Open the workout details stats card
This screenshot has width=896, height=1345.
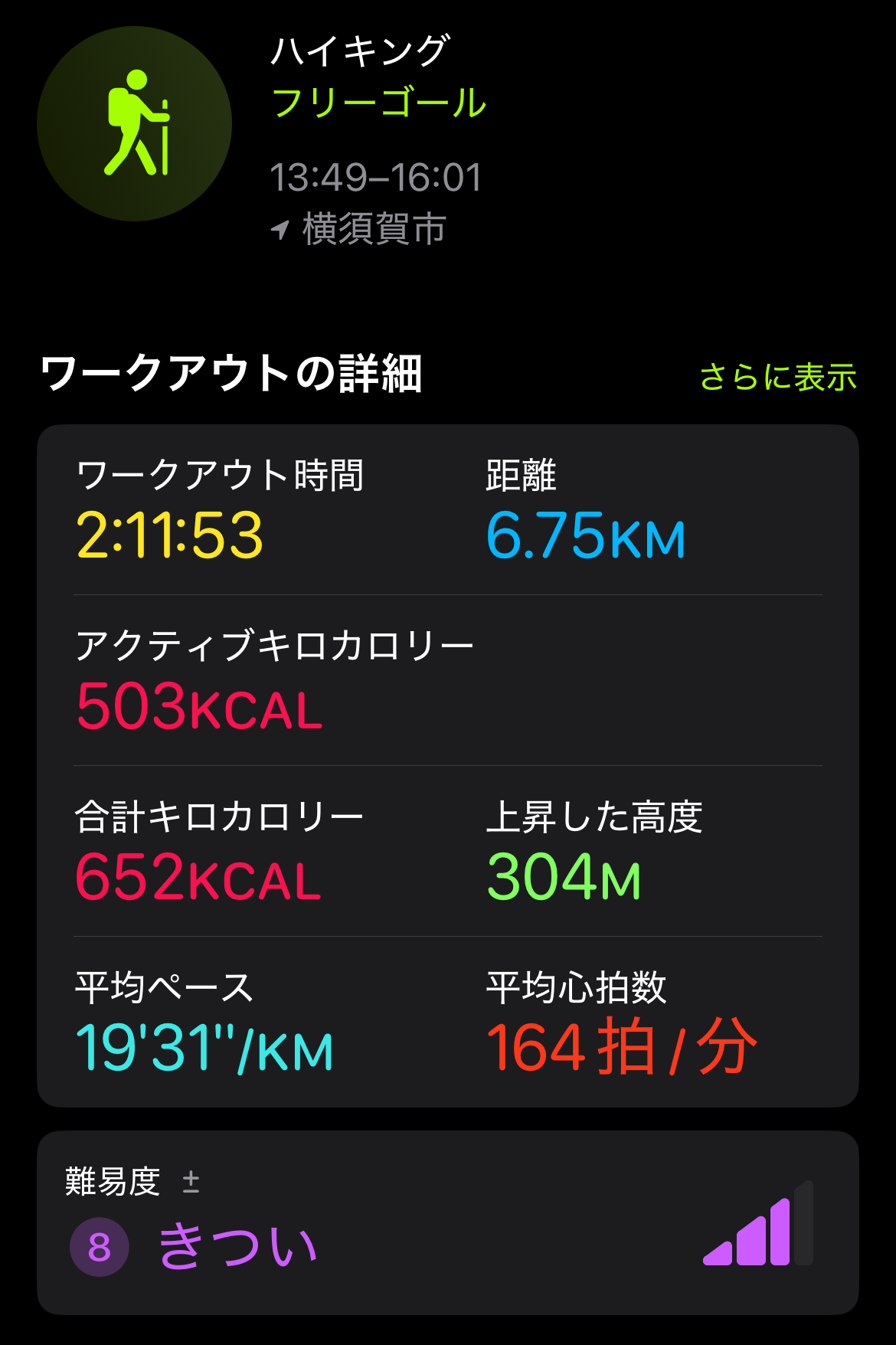pos(447,766)
